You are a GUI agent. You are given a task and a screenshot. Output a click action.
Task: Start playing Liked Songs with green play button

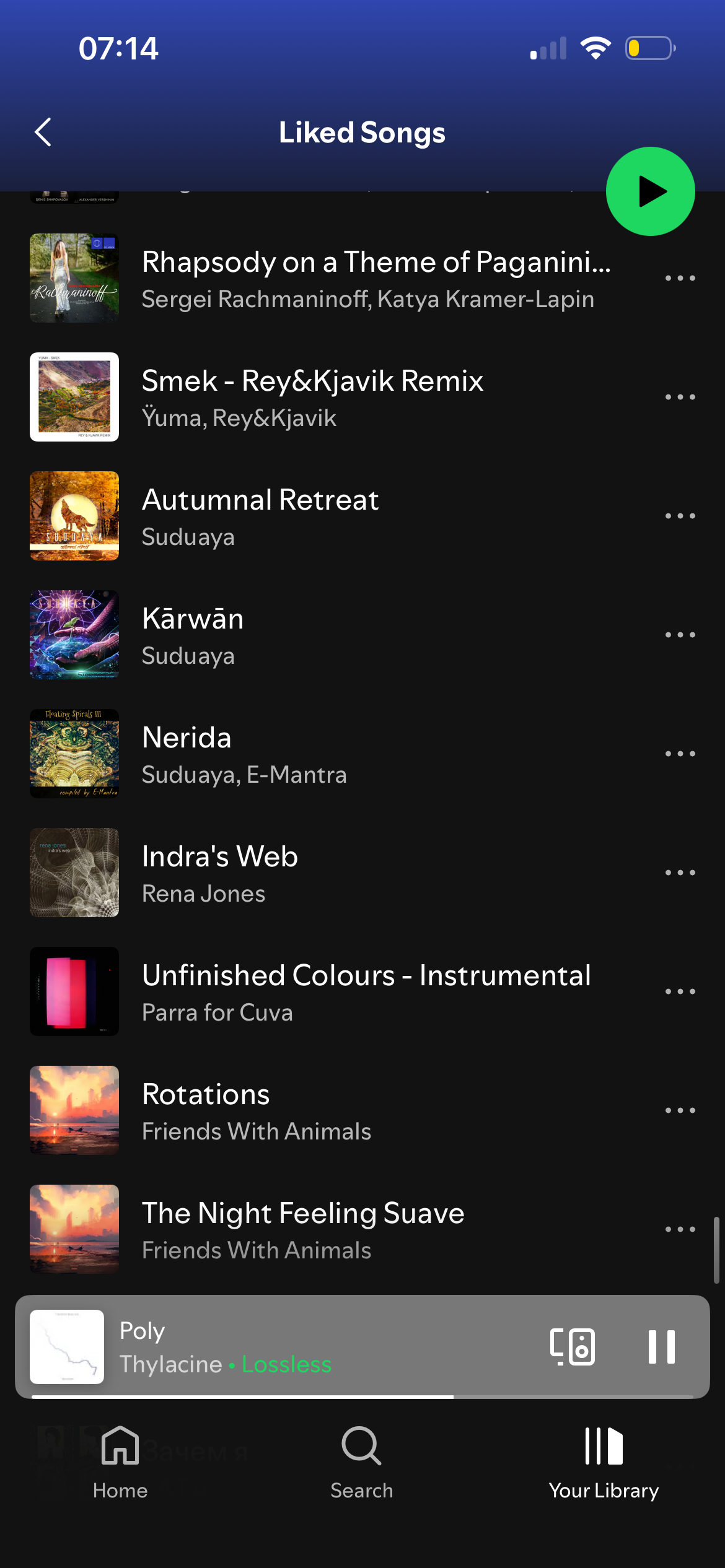pyautogui.click(x=650, y=191)
